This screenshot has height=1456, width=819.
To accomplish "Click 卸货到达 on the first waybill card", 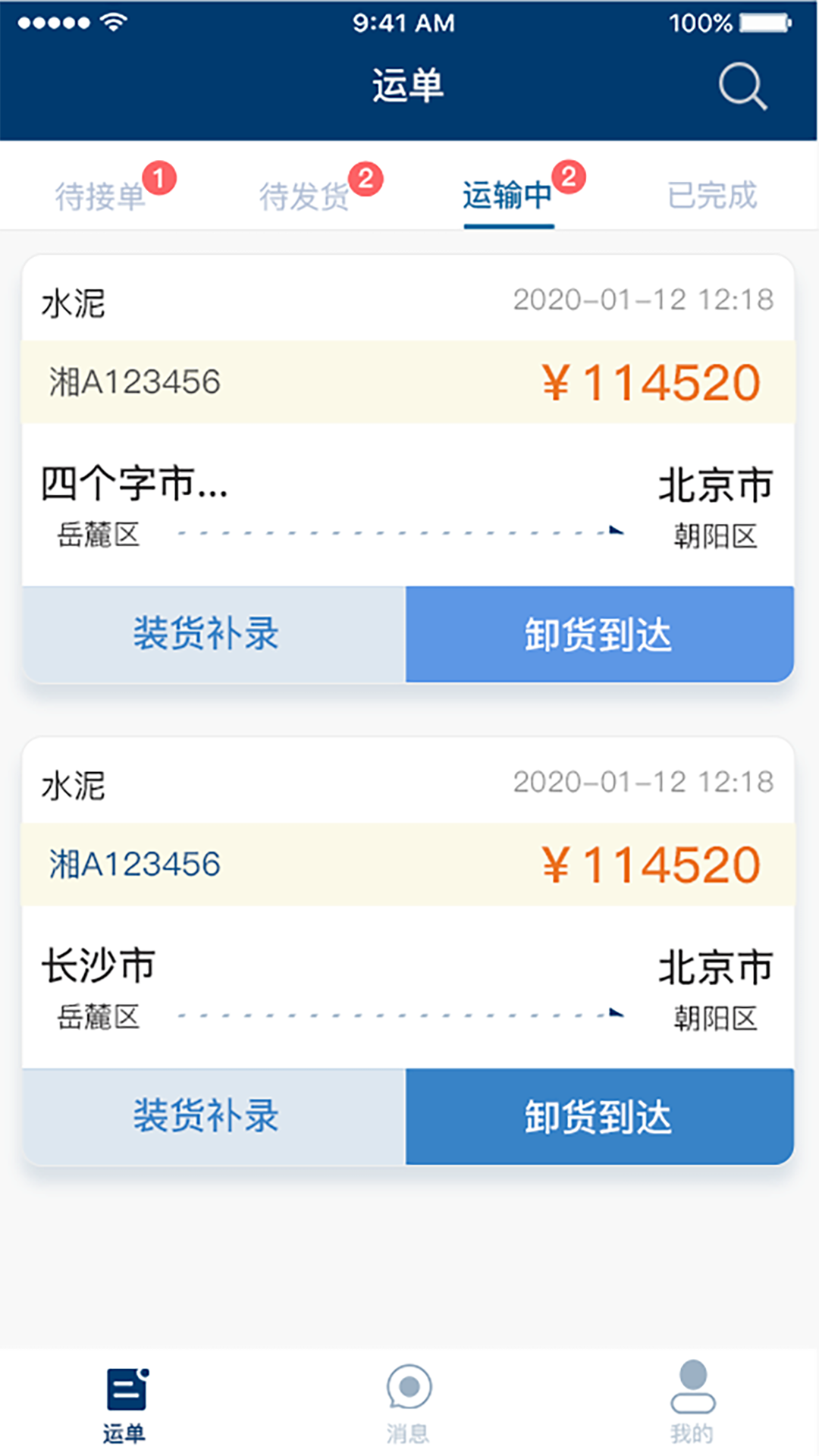I will coord(599,633).
